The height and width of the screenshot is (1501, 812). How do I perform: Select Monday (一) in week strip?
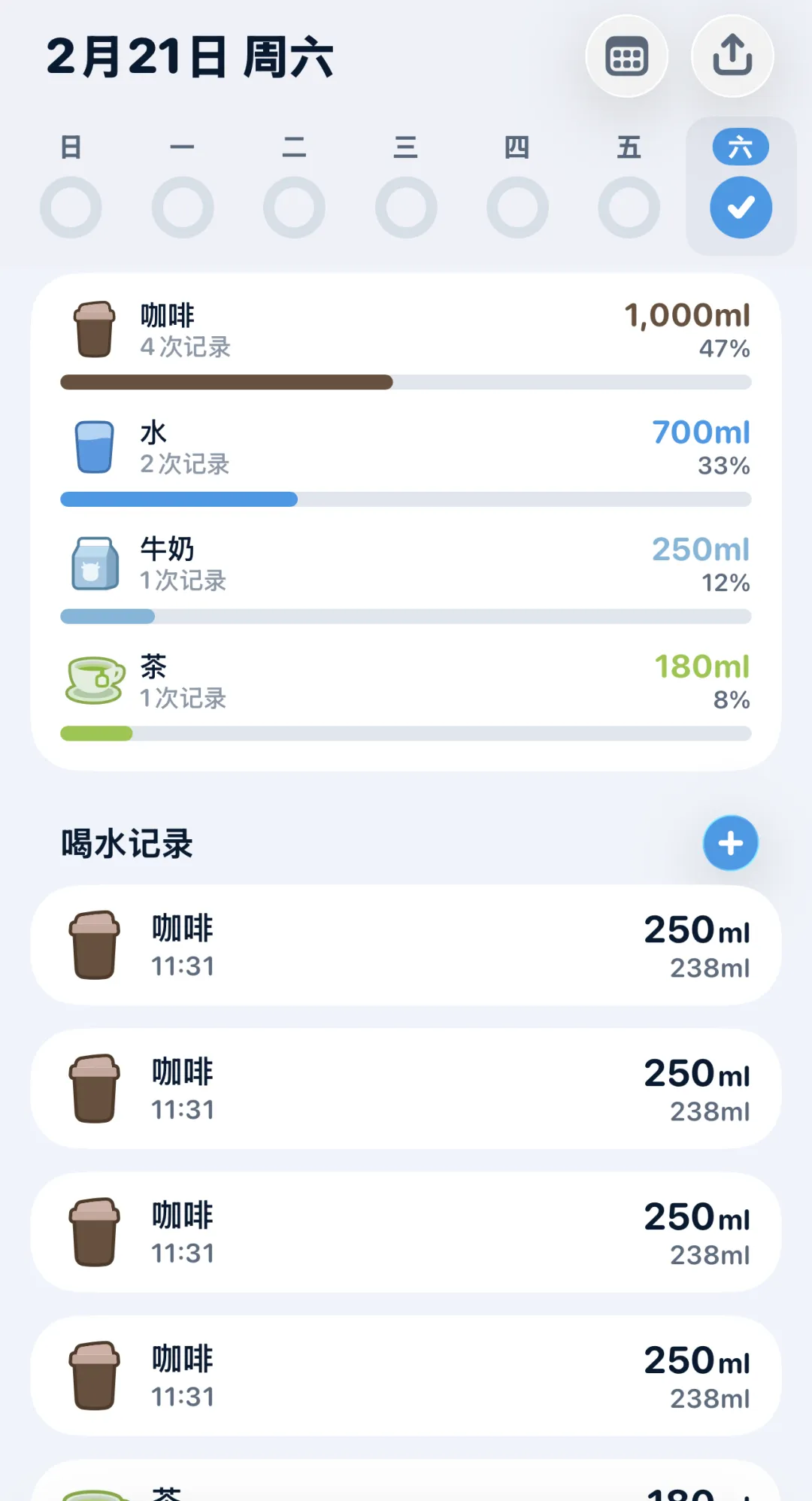click(182, 186)
